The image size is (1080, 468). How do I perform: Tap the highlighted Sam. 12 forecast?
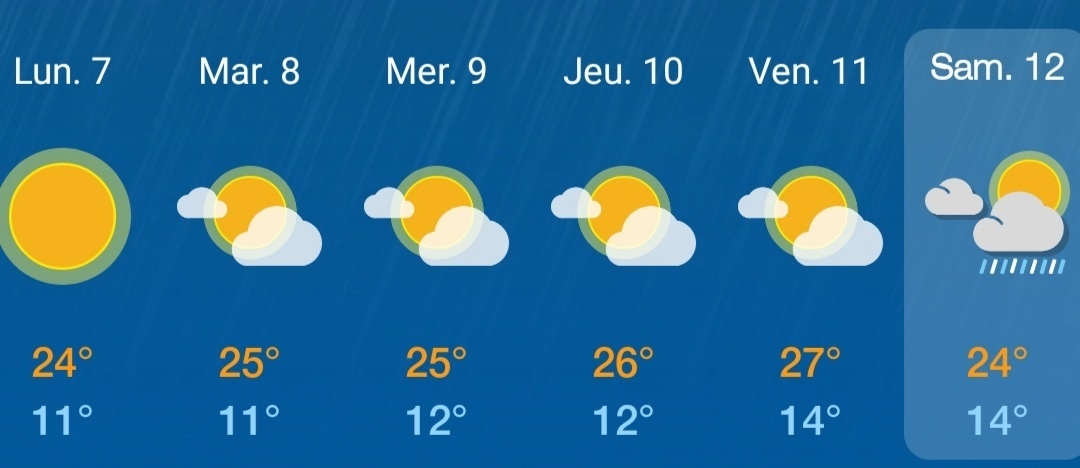(992, 245)
